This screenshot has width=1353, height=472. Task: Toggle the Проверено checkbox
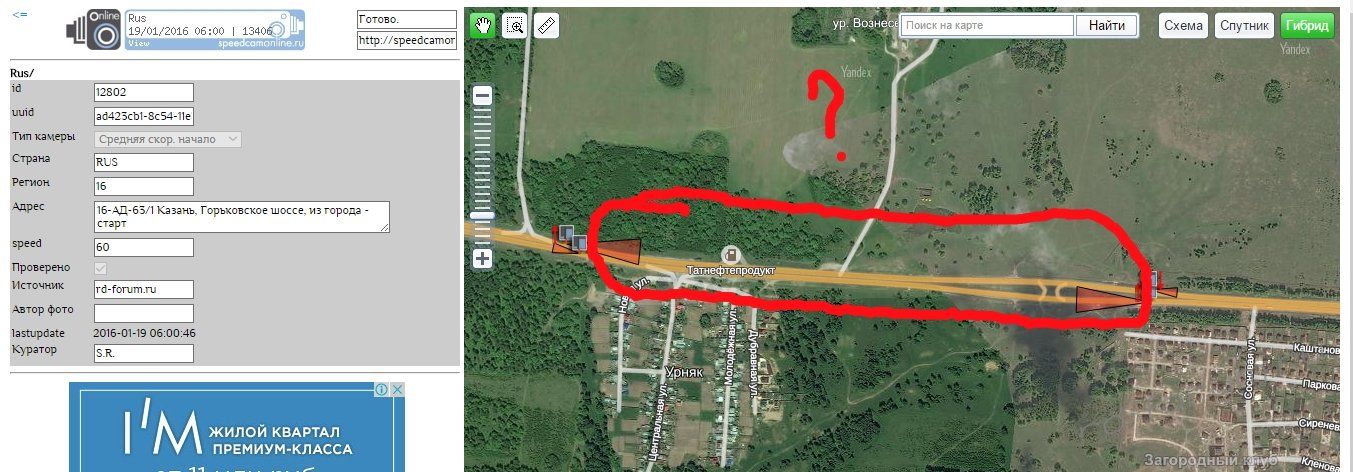pos(101,269)
